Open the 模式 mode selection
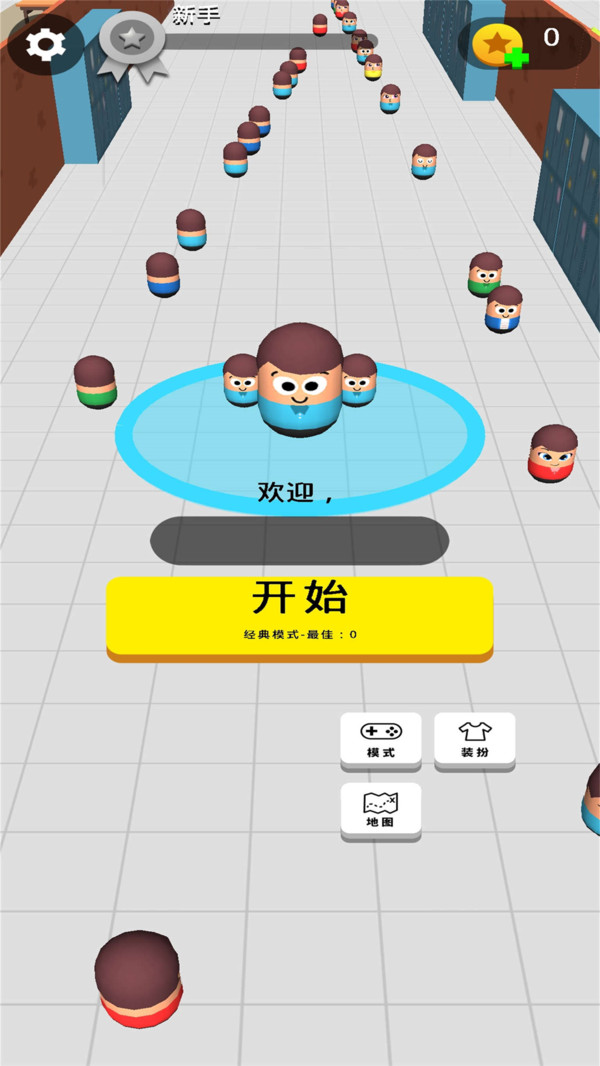 [x=381, y=739]
